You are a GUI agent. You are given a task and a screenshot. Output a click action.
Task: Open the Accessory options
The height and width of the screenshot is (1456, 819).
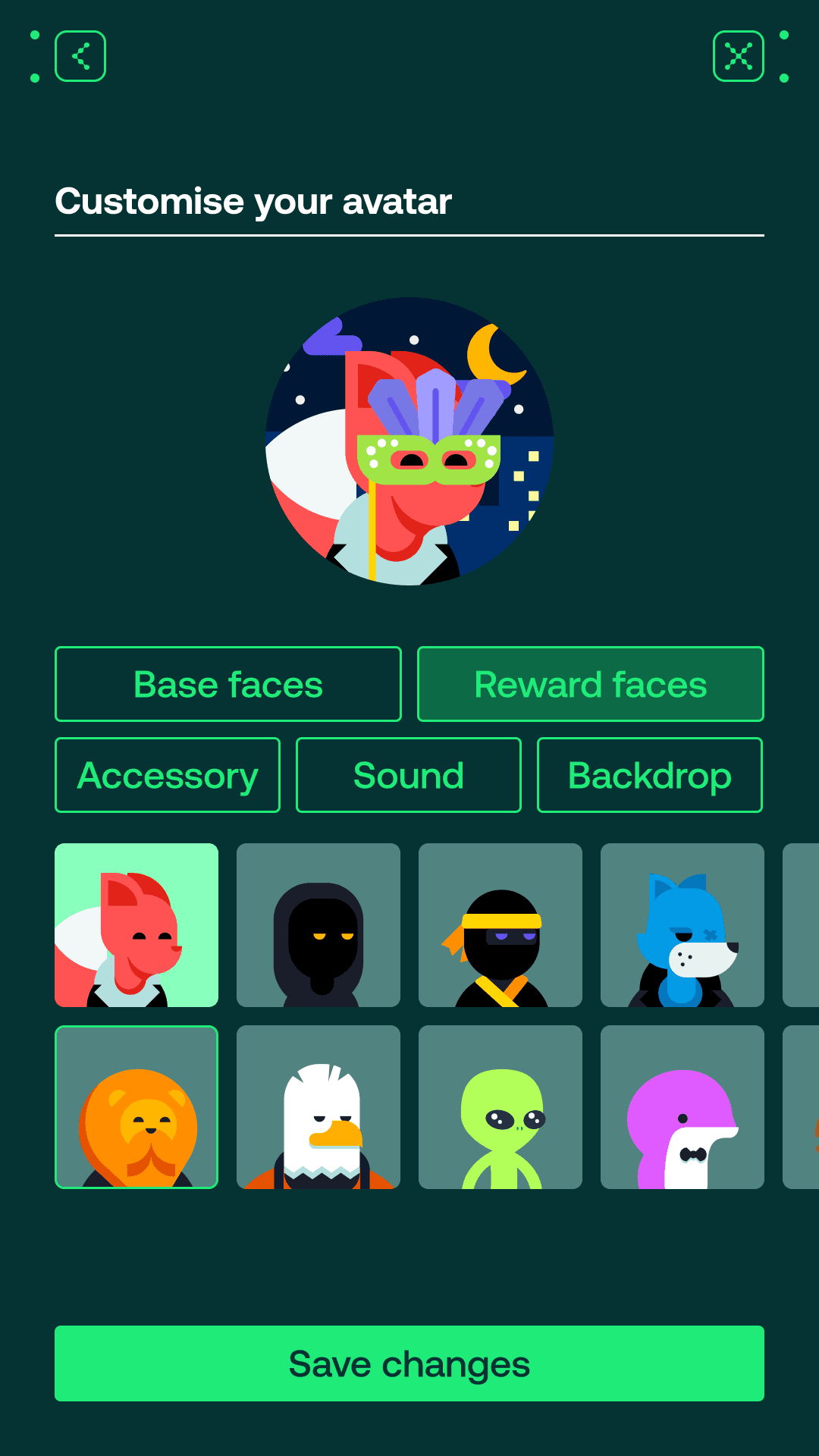pos(168,775)
